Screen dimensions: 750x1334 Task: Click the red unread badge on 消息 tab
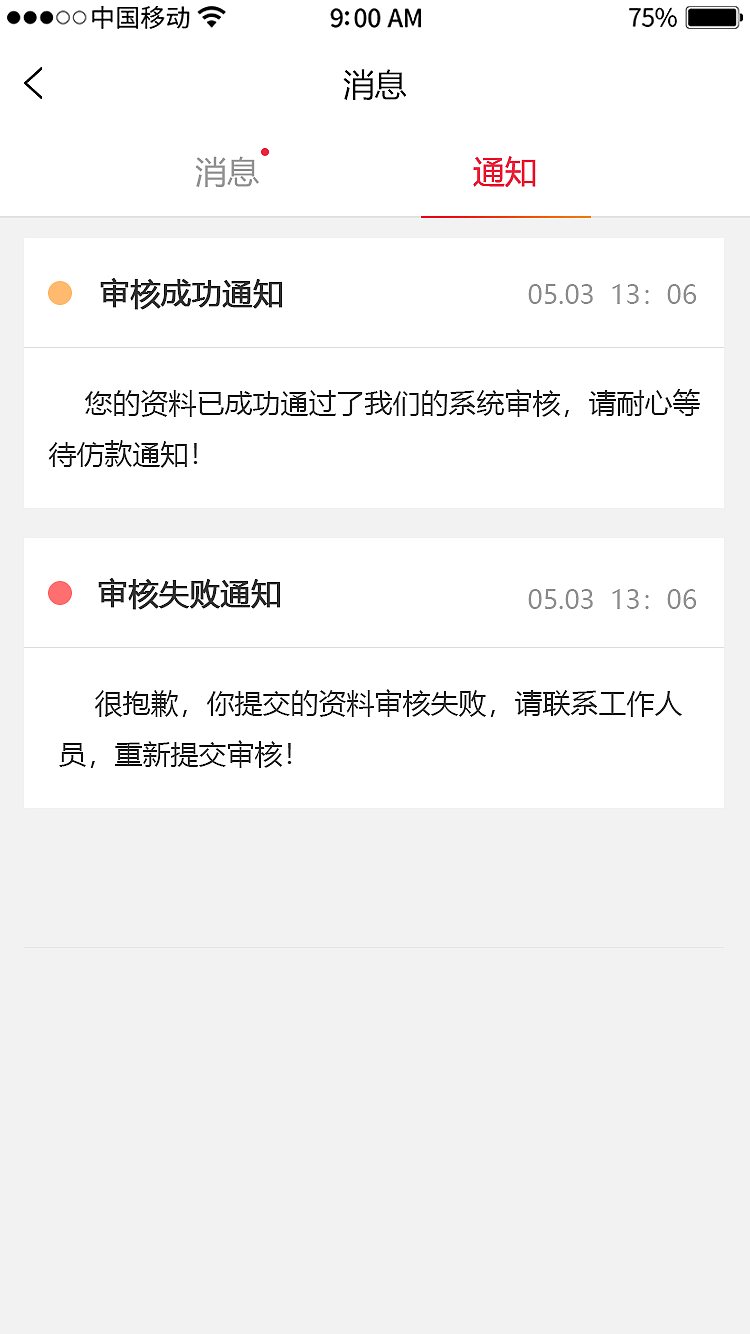[264, 152]
